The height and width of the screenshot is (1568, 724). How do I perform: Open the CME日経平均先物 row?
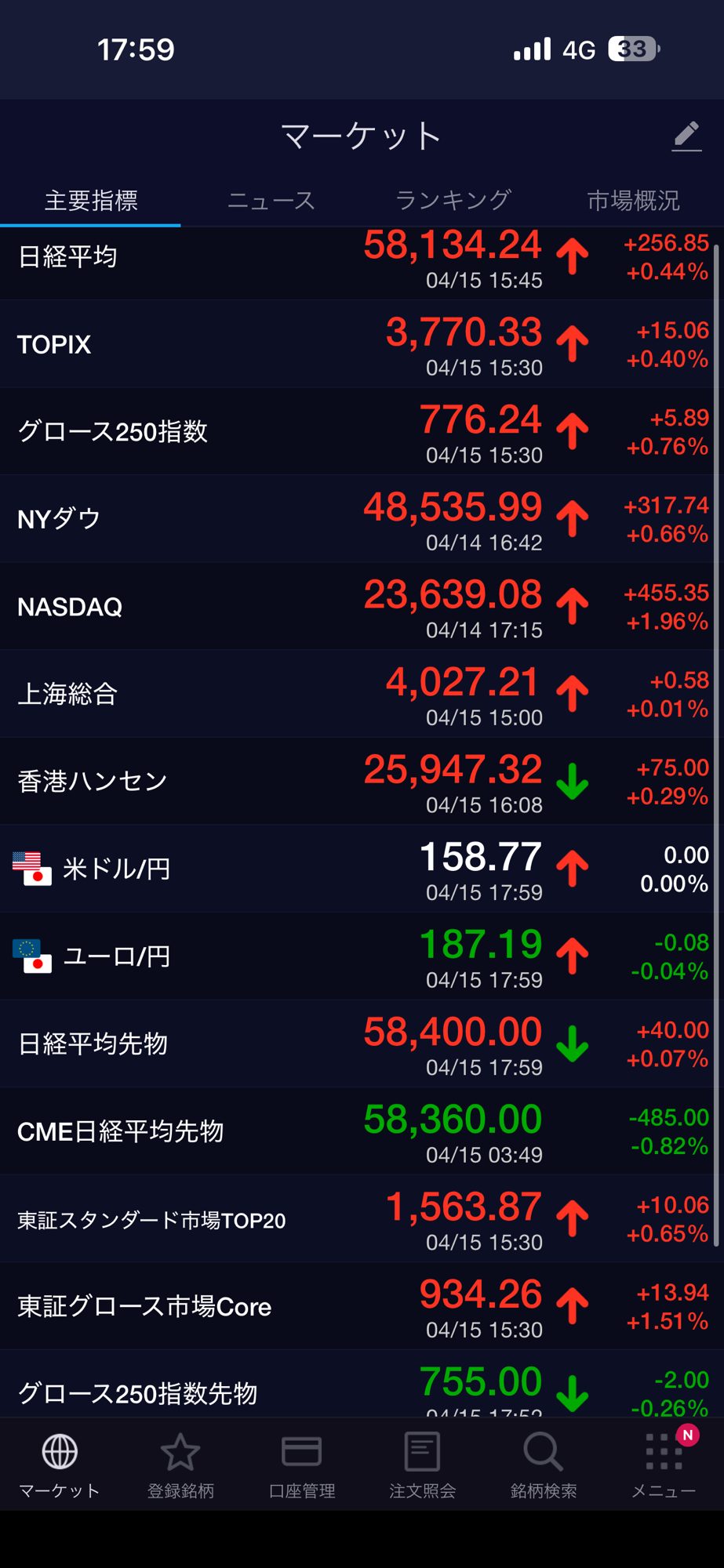[361, 1131]
